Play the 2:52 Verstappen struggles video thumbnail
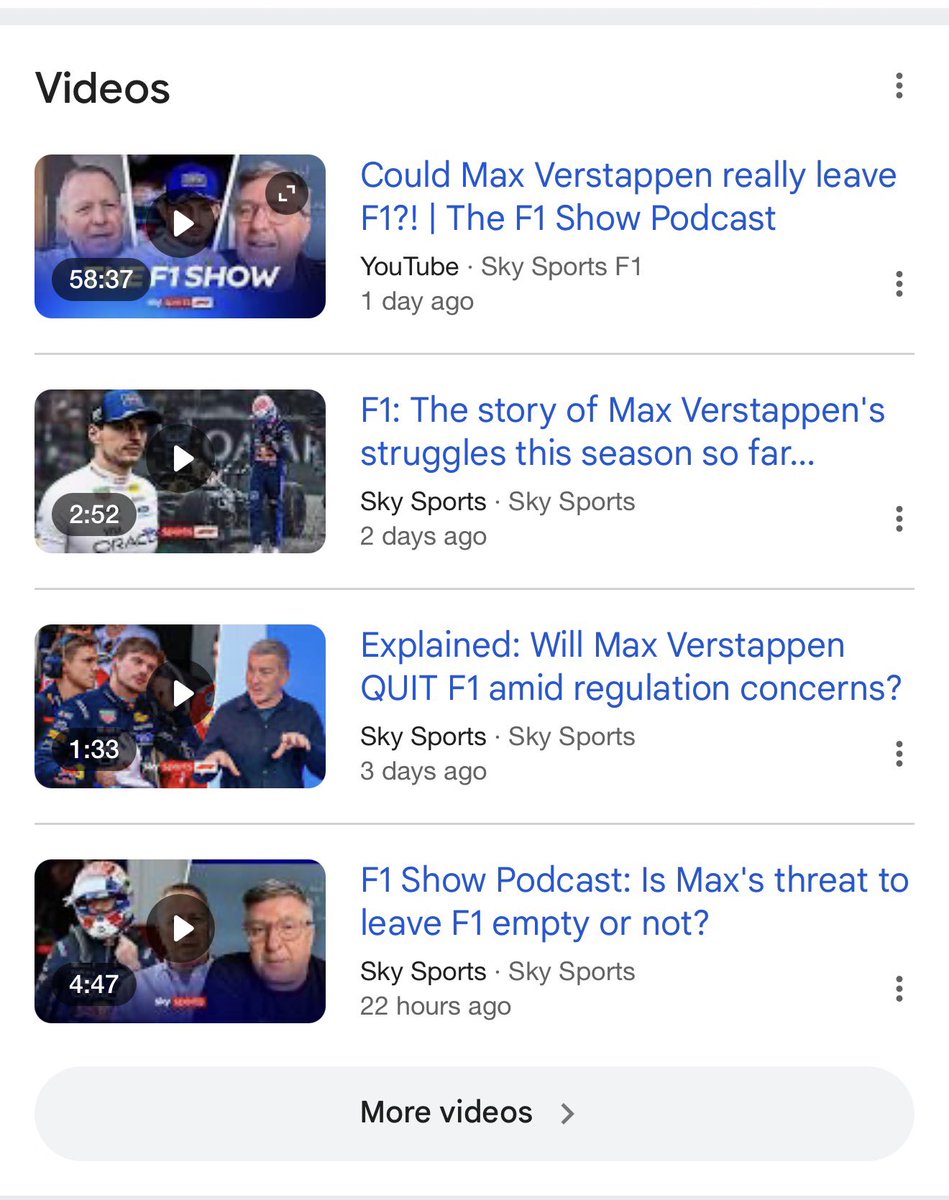Screen dimensions: 949x1200 (x=180, y=459)
